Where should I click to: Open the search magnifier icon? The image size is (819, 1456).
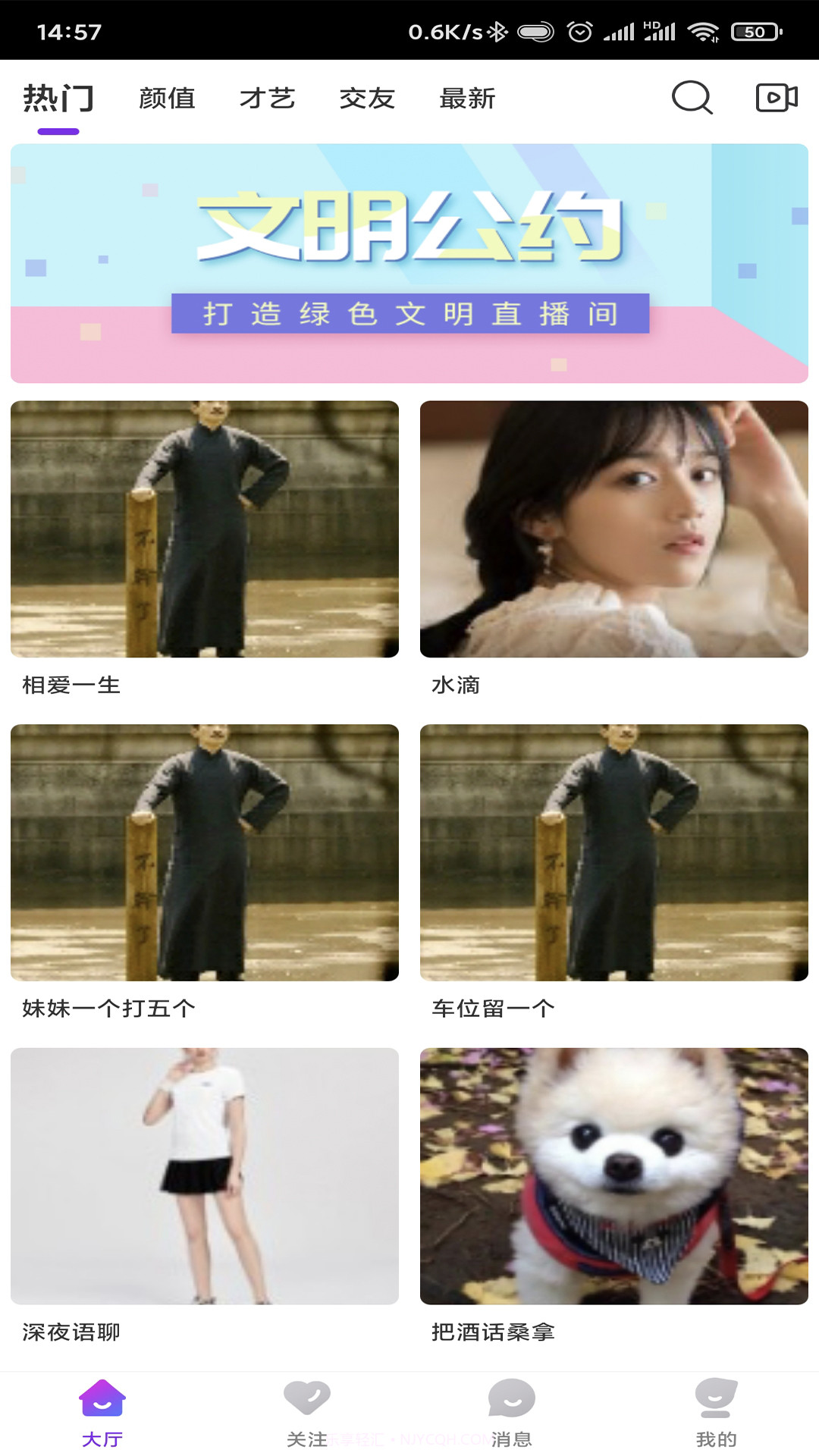(692, 98)
